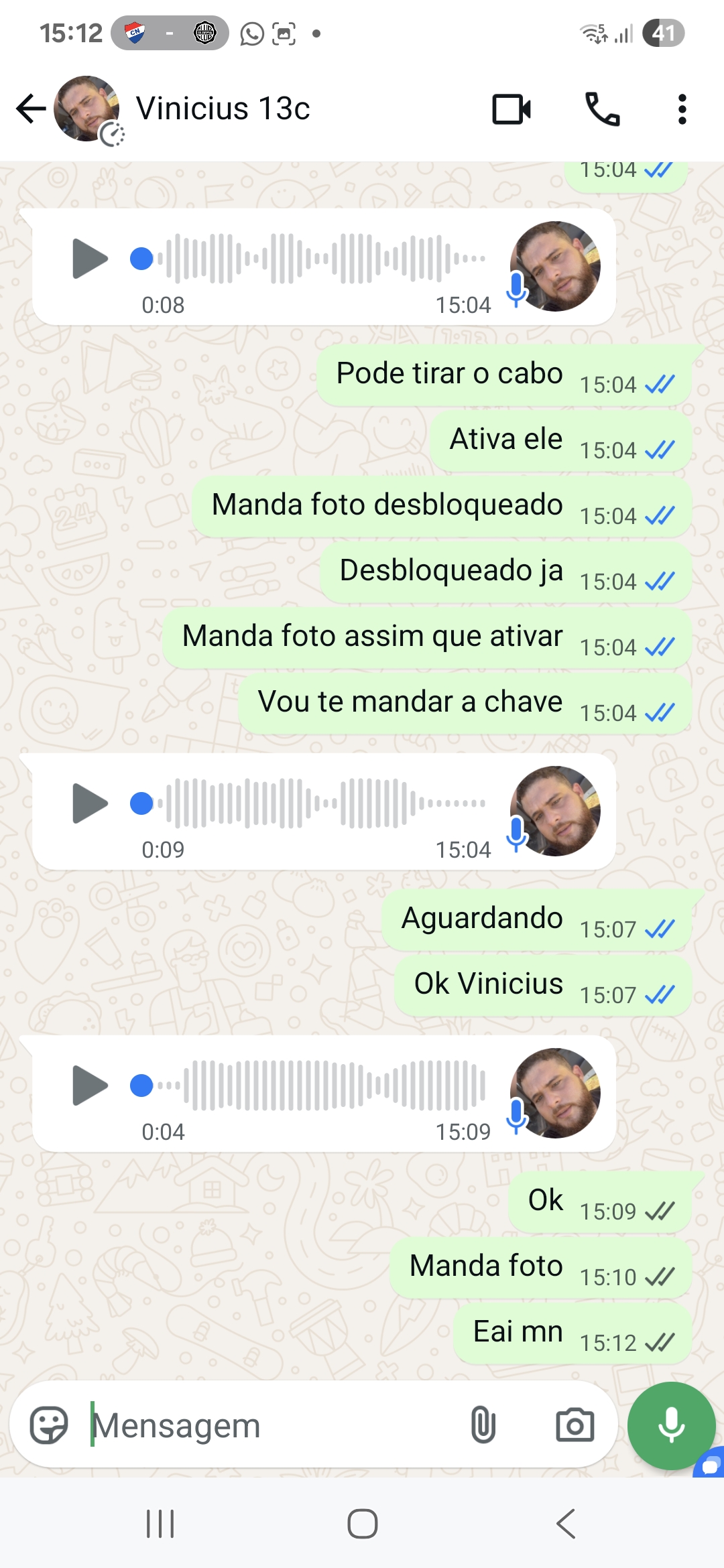The image size is (724, 1568).
Task: Open recent apps from navigation bar
Action: click(x=160, y=1524)
